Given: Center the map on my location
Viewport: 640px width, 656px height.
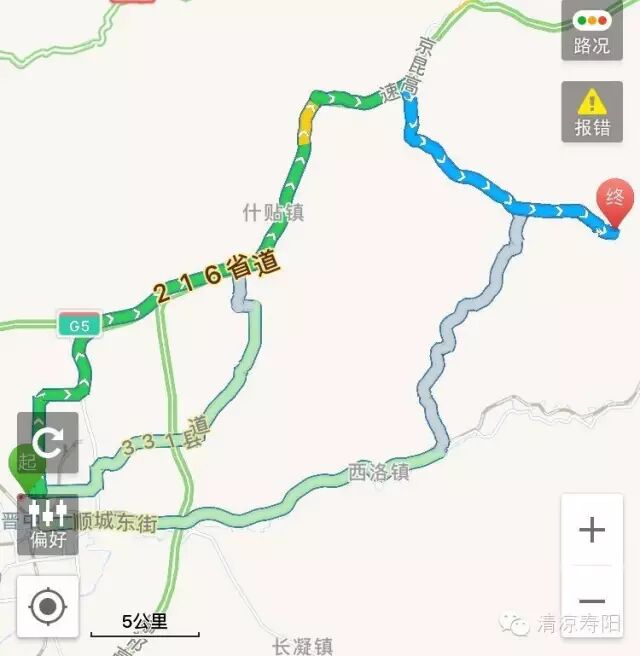Looking at the screenshot, I should [x=48, y=606].
